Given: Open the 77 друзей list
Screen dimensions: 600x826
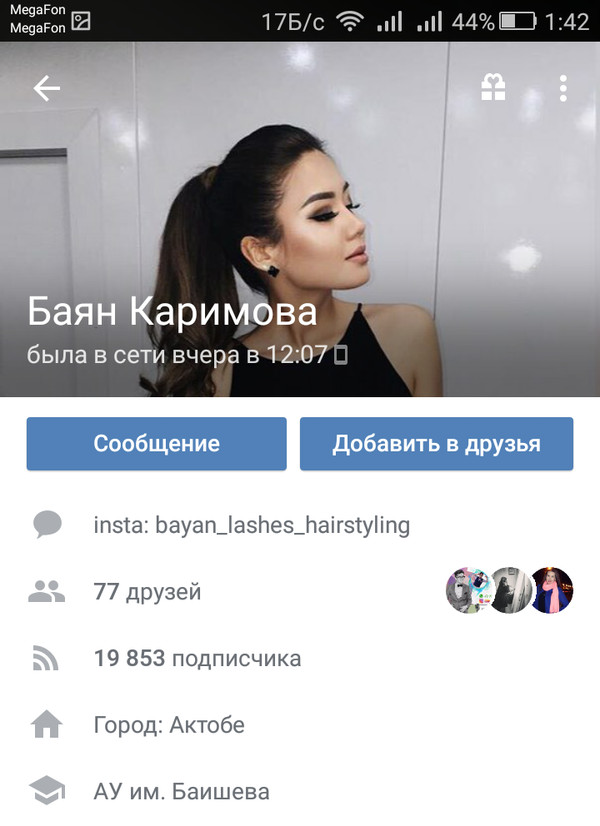Looking at the screenshot, I should 147,592.
